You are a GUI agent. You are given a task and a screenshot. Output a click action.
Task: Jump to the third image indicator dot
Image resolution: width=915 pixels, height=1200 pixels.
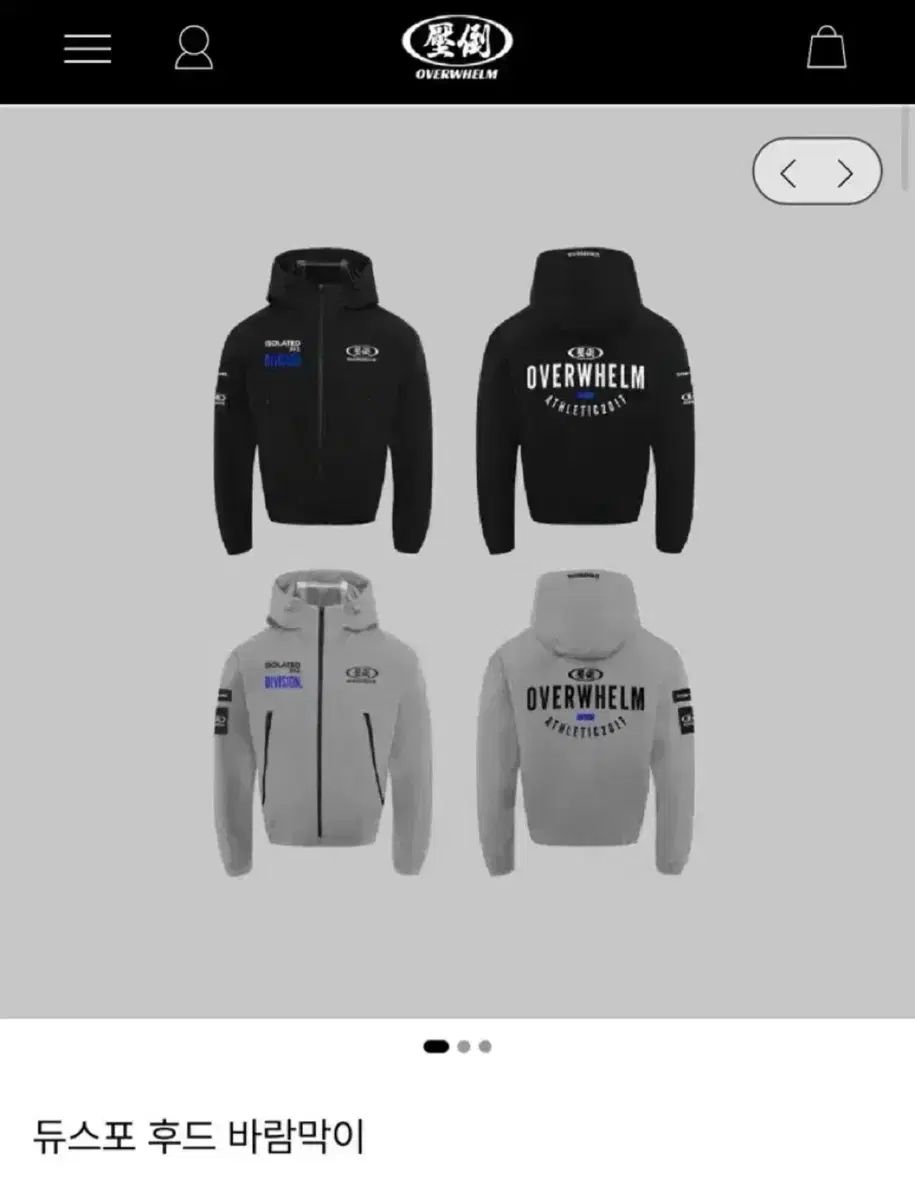485,1047
